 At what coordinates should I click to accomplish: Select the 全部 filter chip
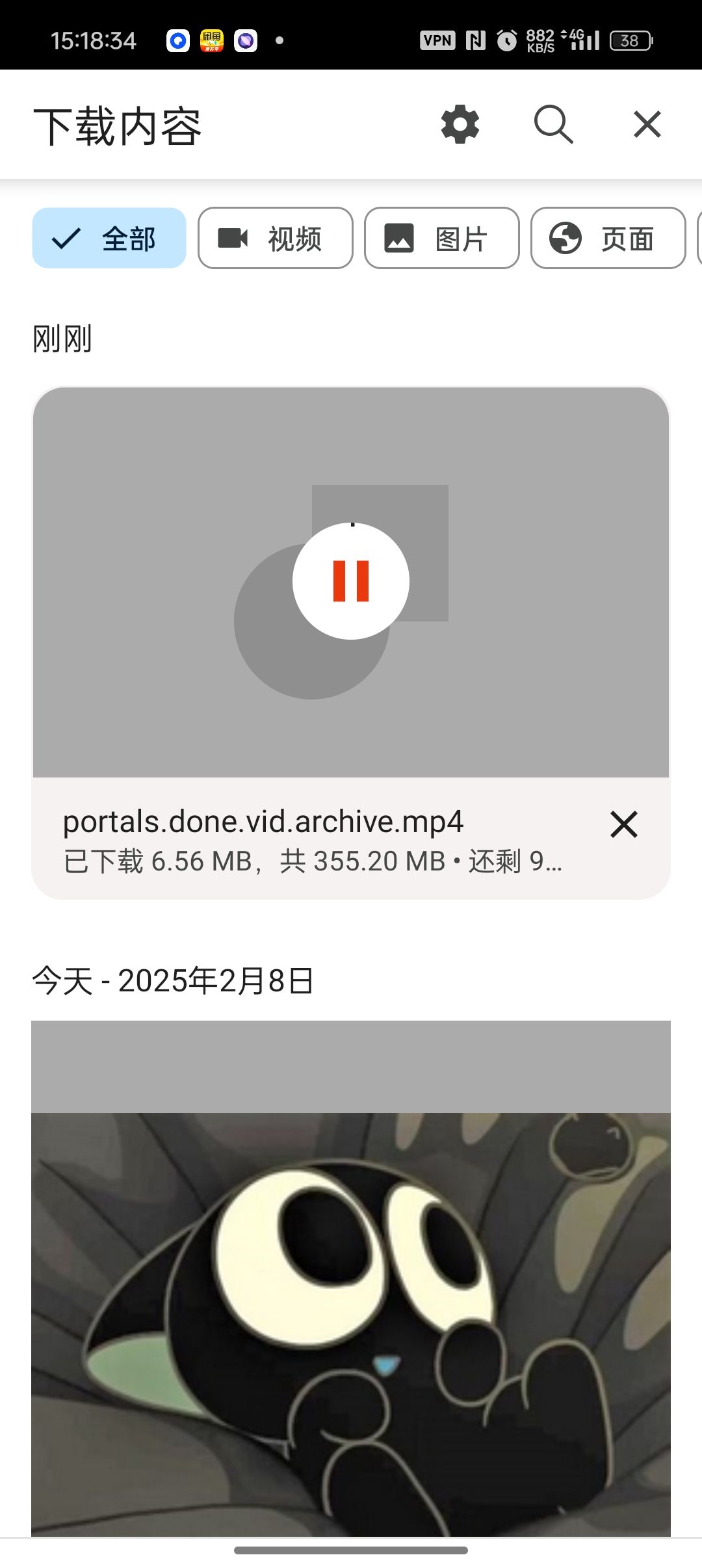point(109,238)
